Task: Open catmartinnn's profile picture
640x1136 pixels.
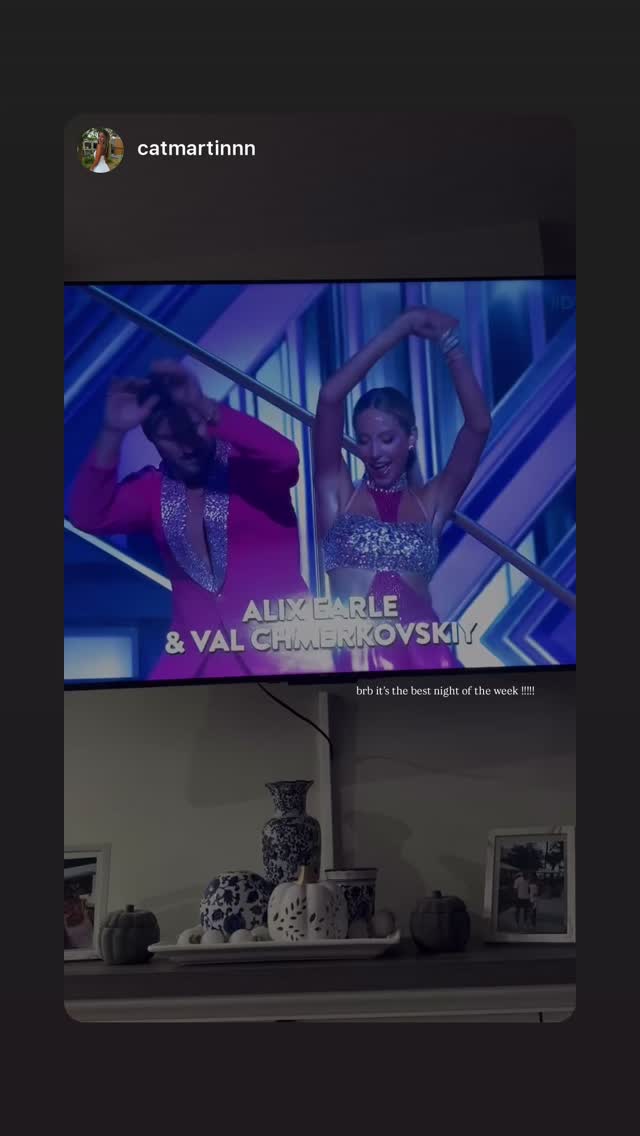Action: click(101, 150)
